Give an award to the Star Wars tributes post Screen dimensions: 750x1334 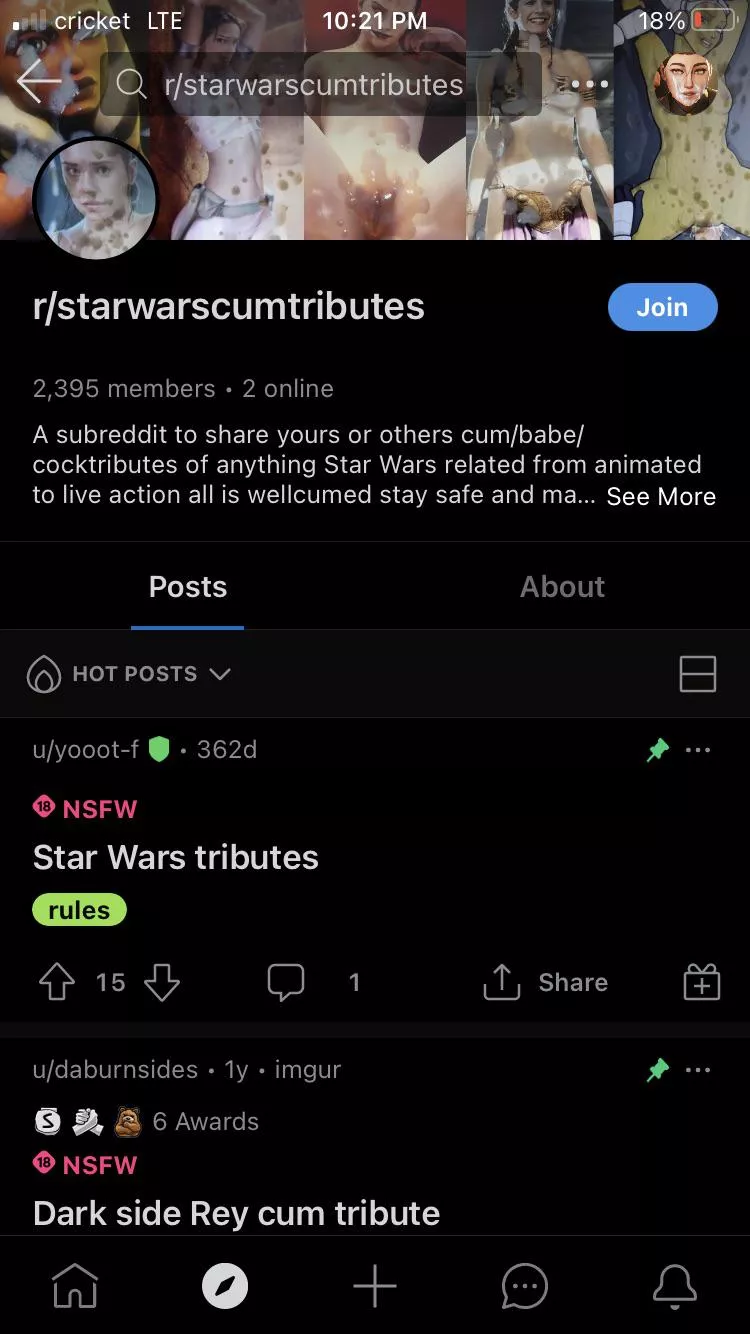point(701,983)
